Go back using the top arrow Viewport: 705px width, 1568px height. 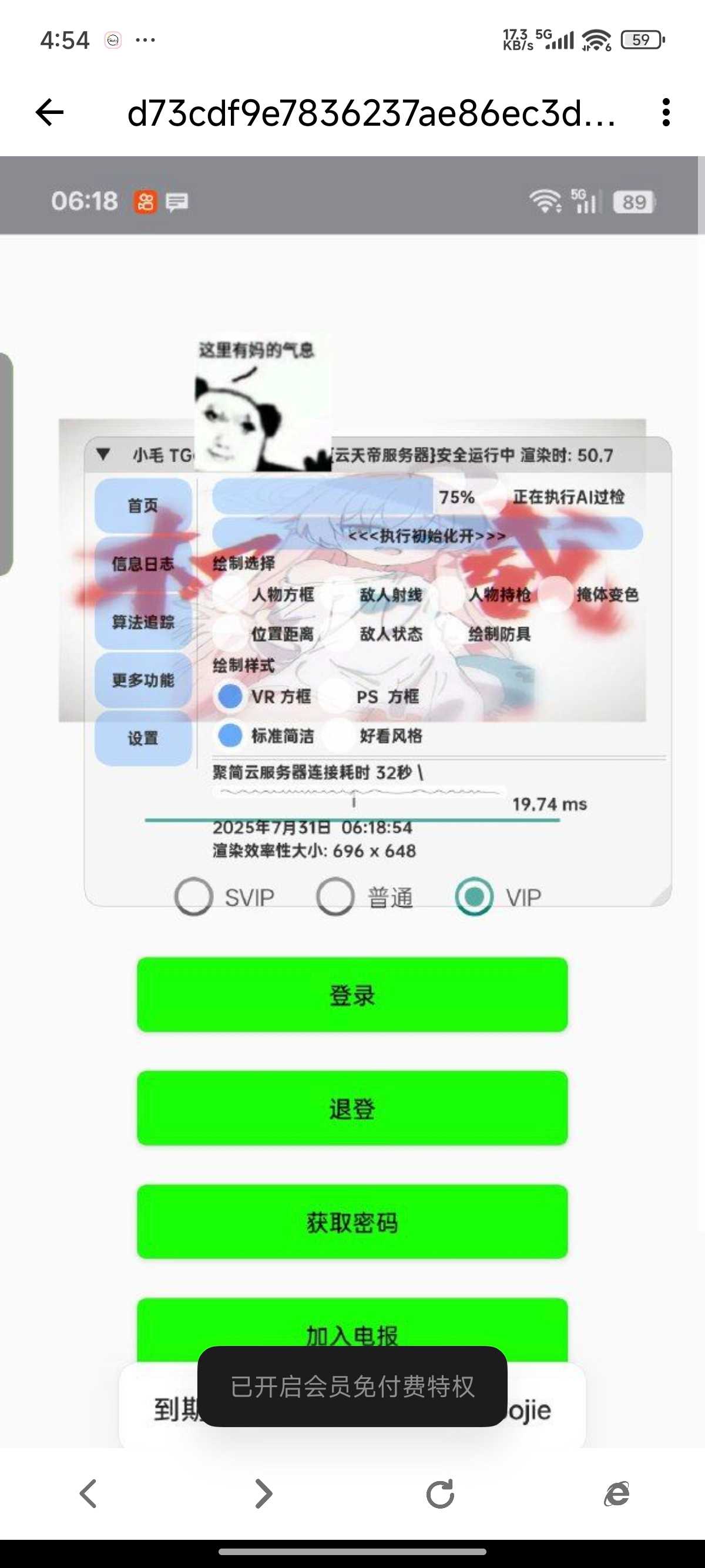point(50,113)
